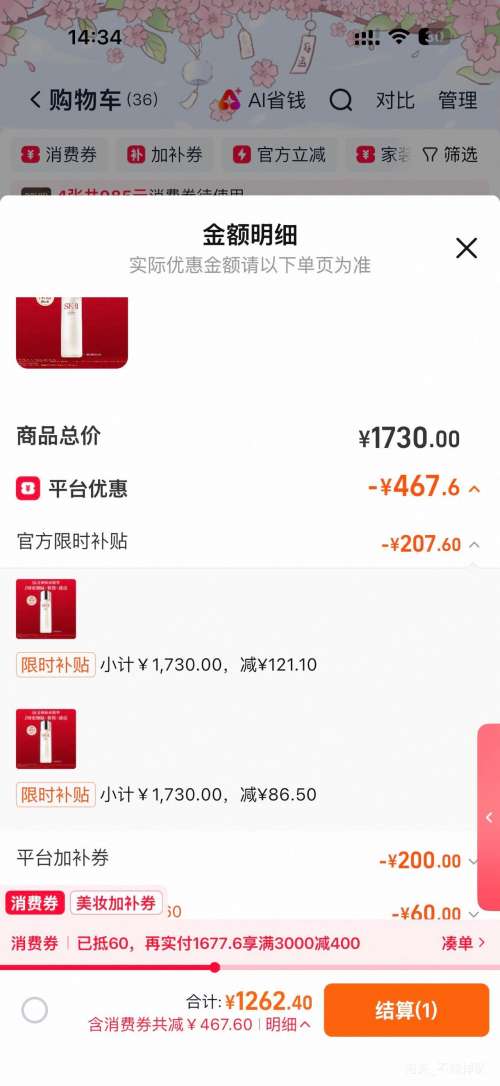Select the 加补券 filter chip
Screen dimensions: 500x1086
165,154
